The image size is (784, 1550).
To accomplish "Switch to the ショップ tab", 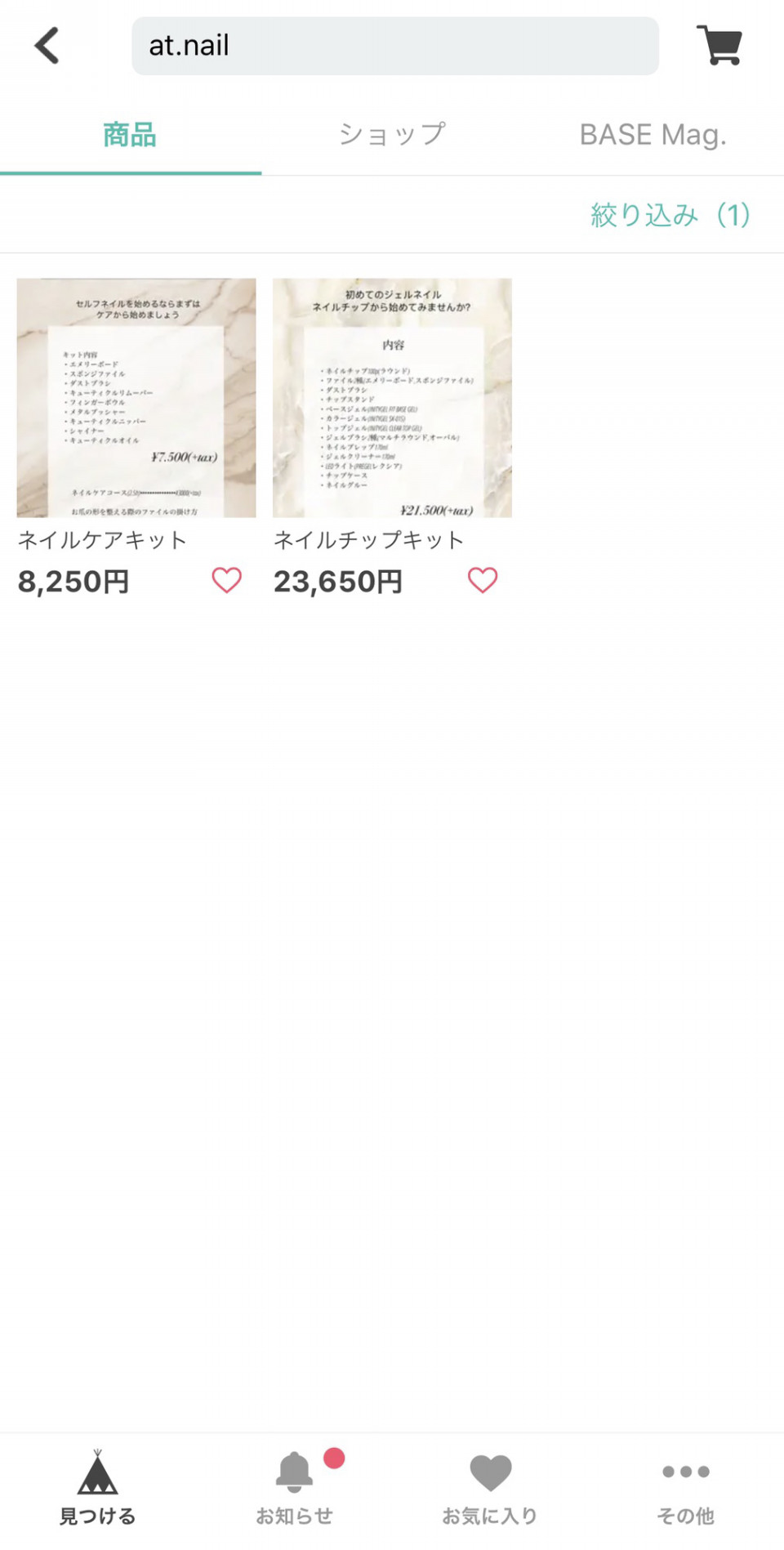I will (392, 134).
